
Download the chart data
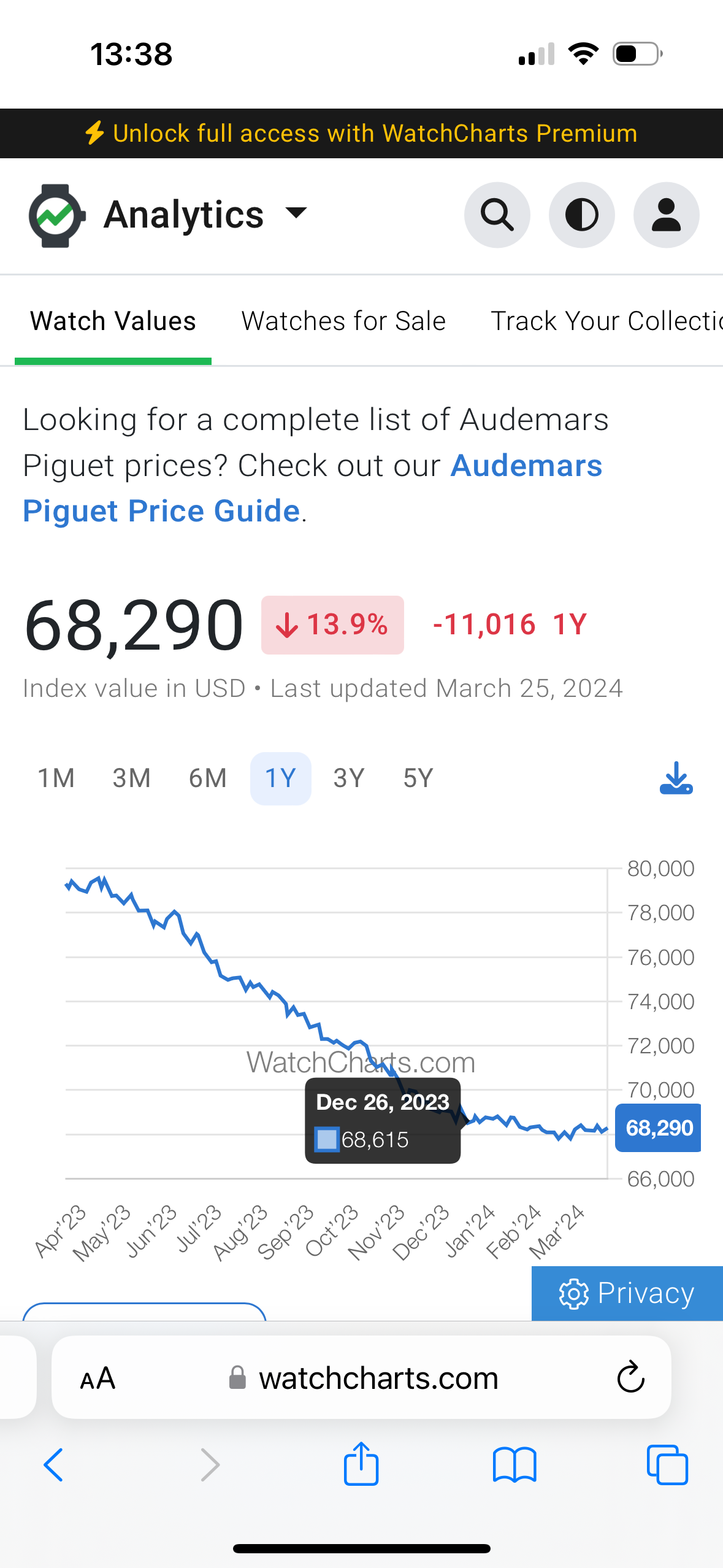pyautogui.click(x=676, y=778)
